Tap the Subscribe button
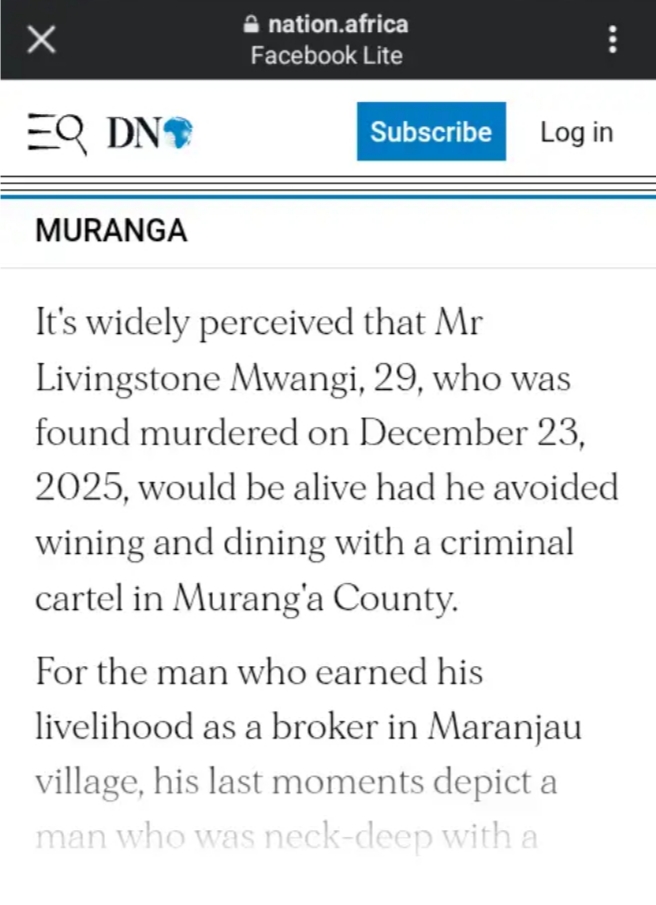656x905 pixels. click(x=431, y=132)
